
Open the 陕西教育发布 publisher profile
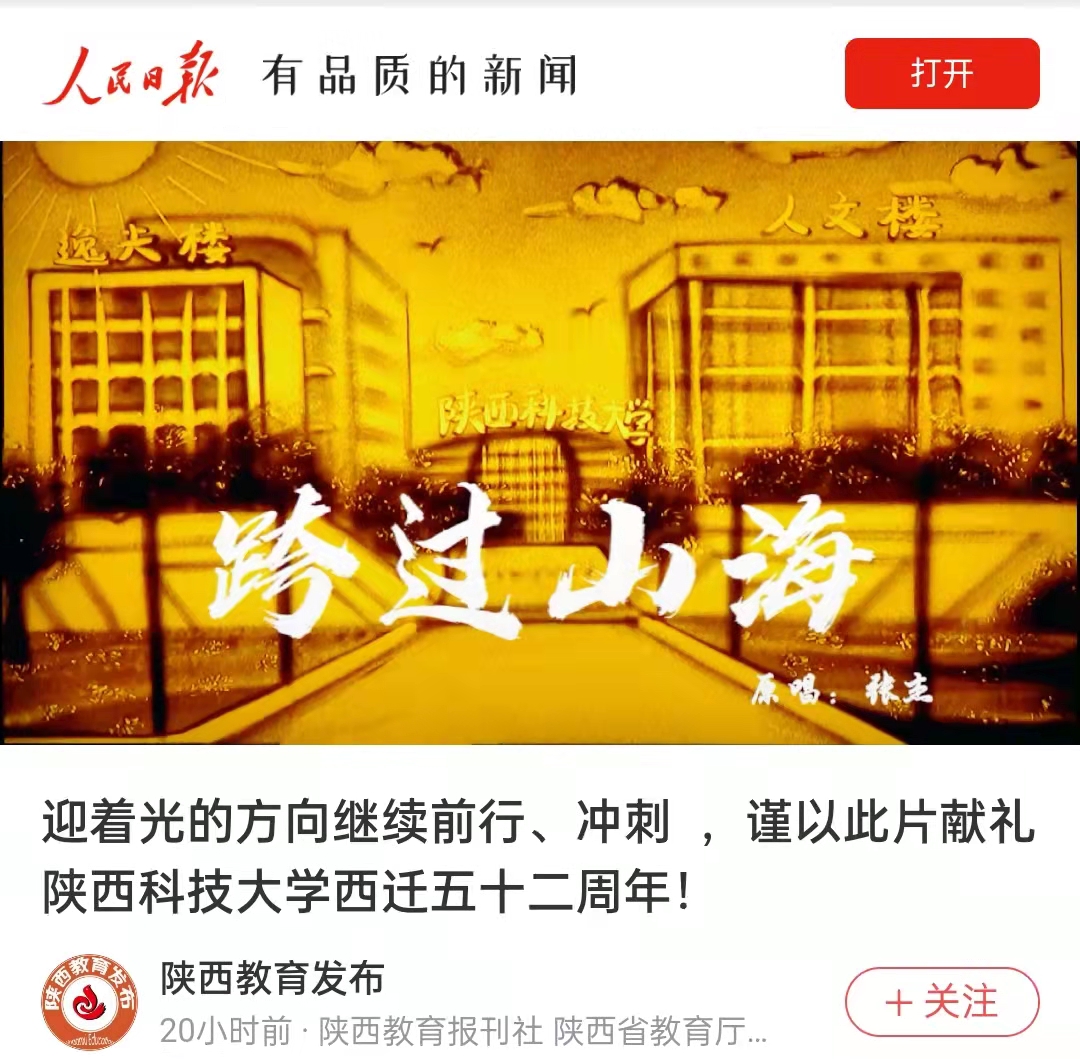click(272, 979)
